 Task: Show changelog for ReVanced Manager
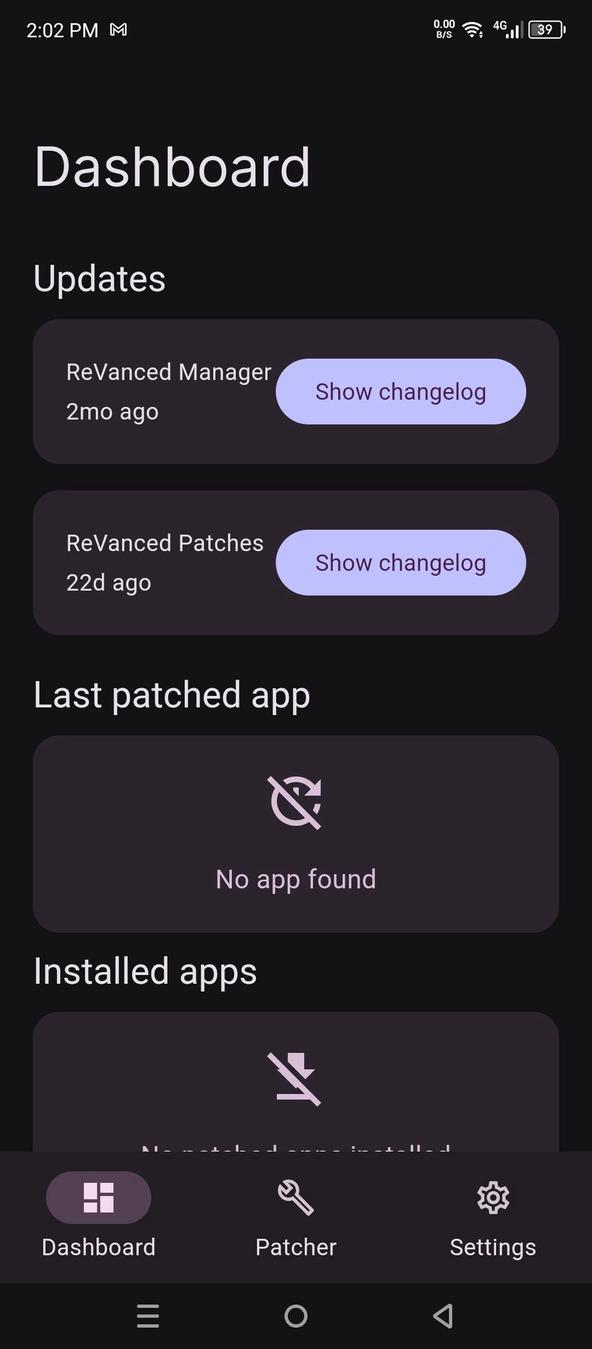click(400, 392)
